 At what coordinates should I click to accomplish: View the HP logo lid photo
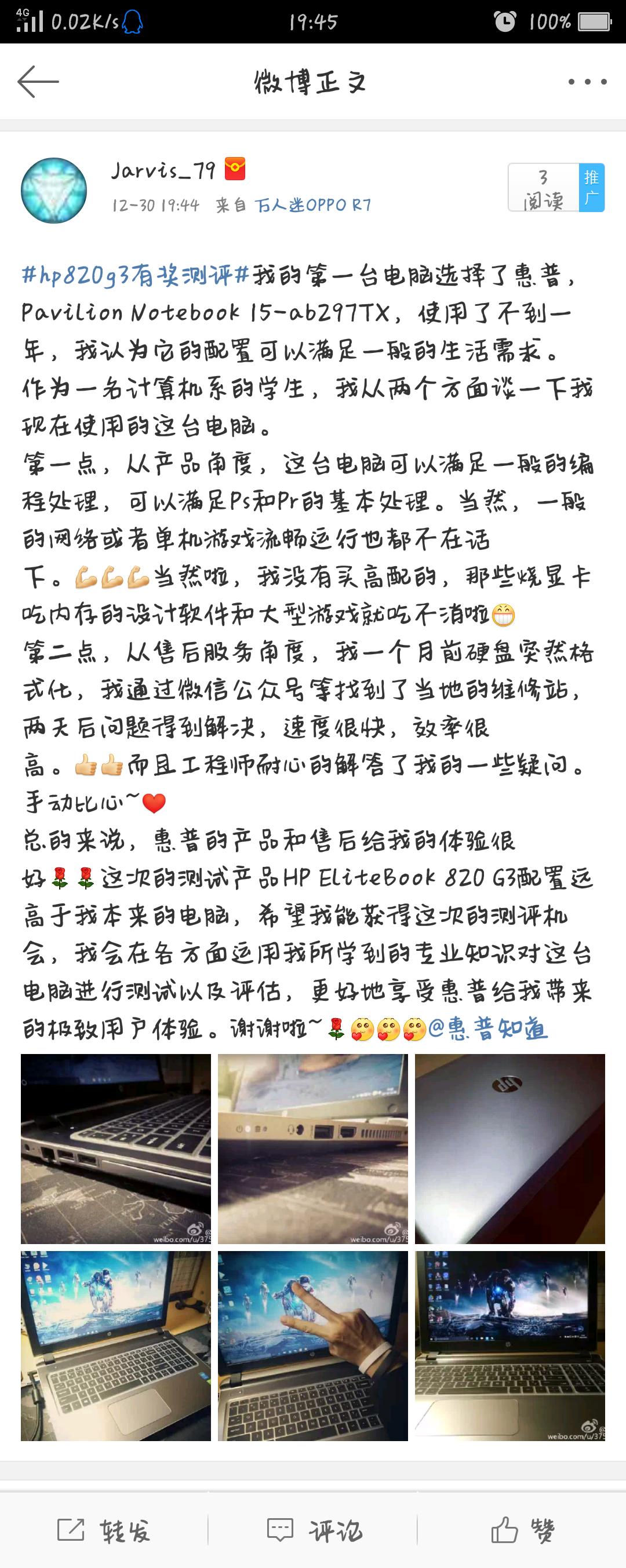point(509,1148)
